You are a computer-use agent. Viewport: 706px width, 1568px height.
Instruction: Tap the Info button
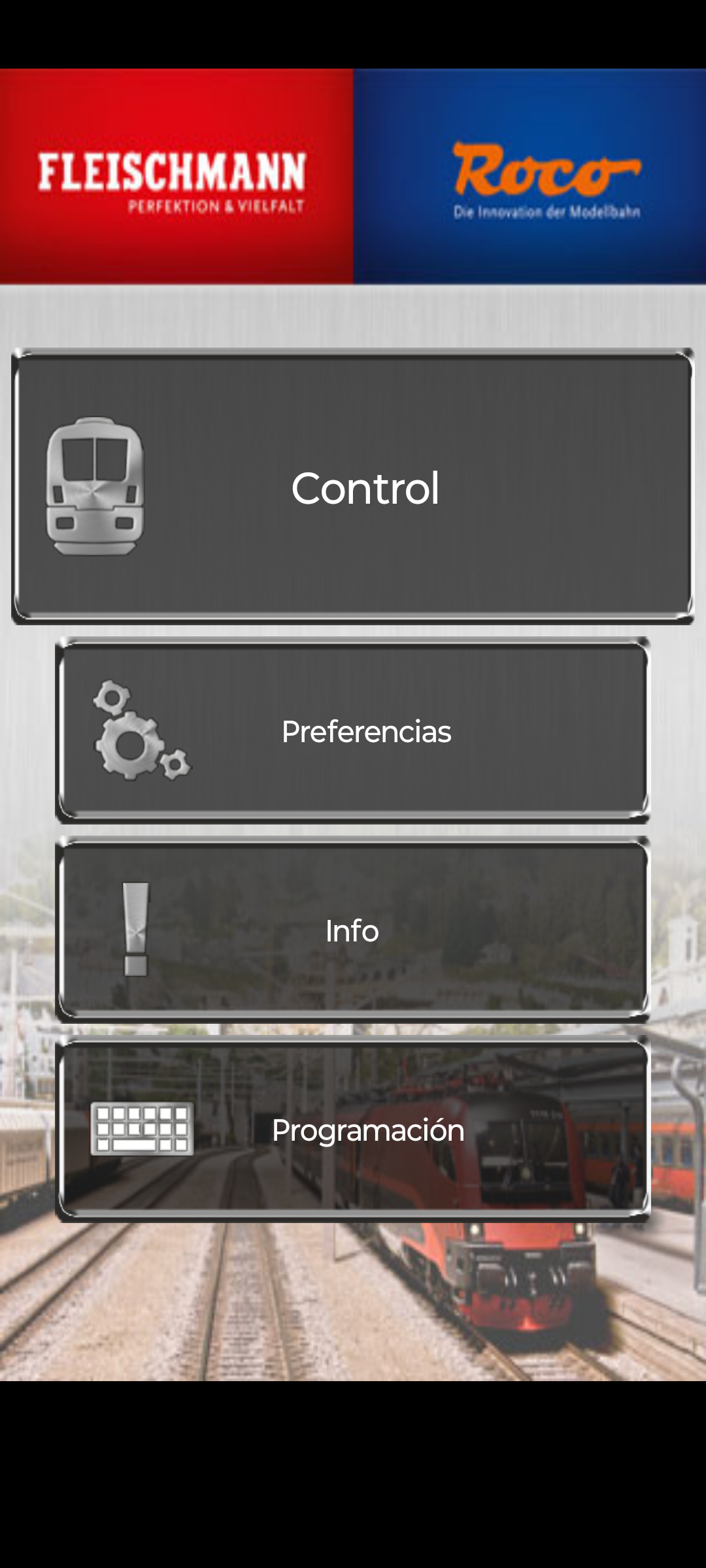[353, 930]
